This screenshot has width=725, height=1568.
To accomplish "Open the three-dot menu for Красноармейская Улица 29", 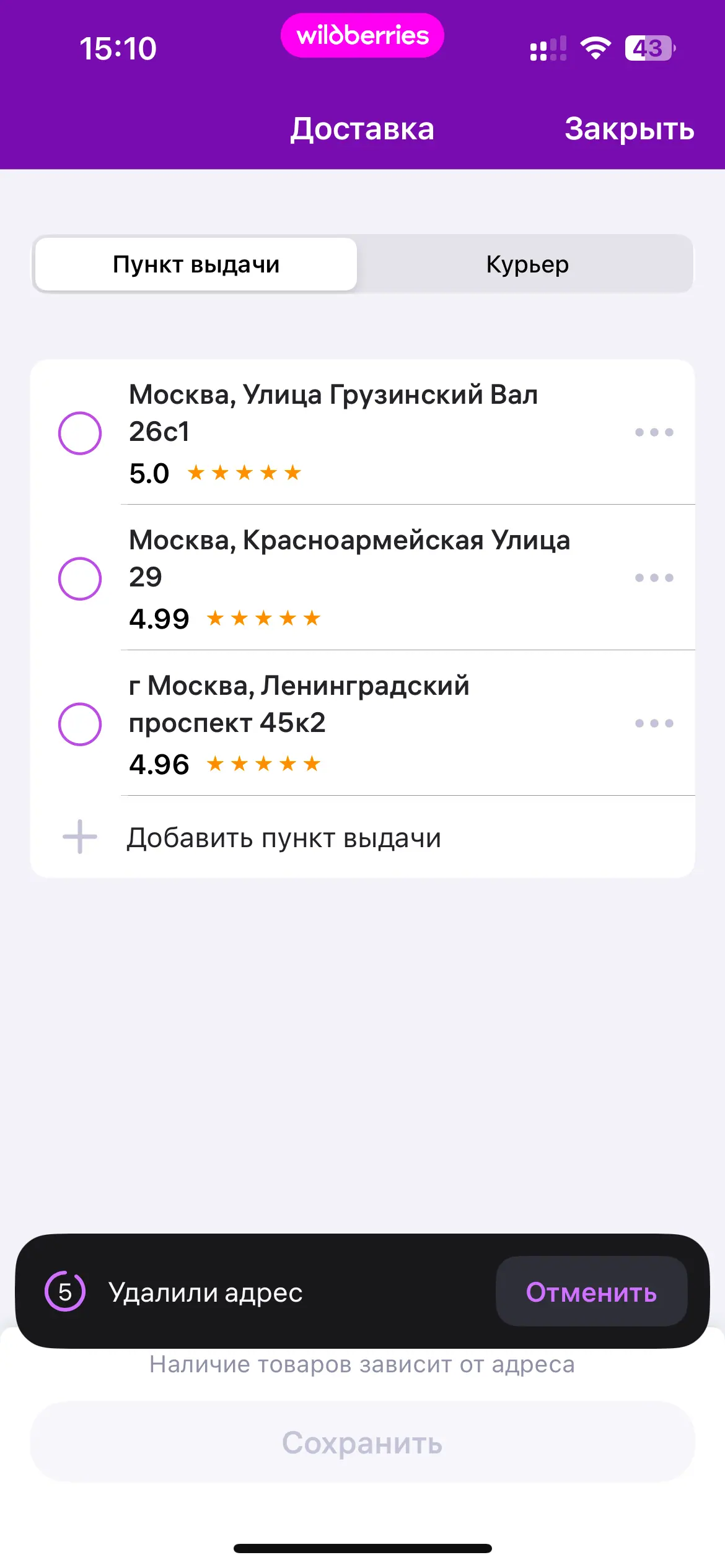I will coord(654,578).
